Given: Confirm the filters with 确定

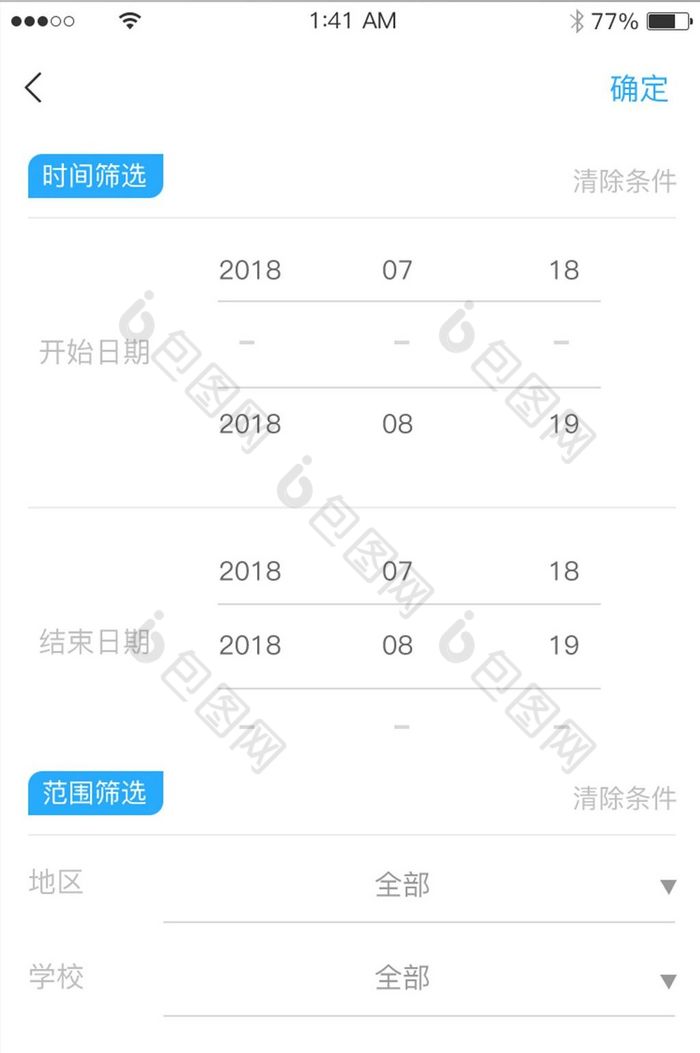Looking at the screenshot, I should pyautogui.click(x=638, y=88).
